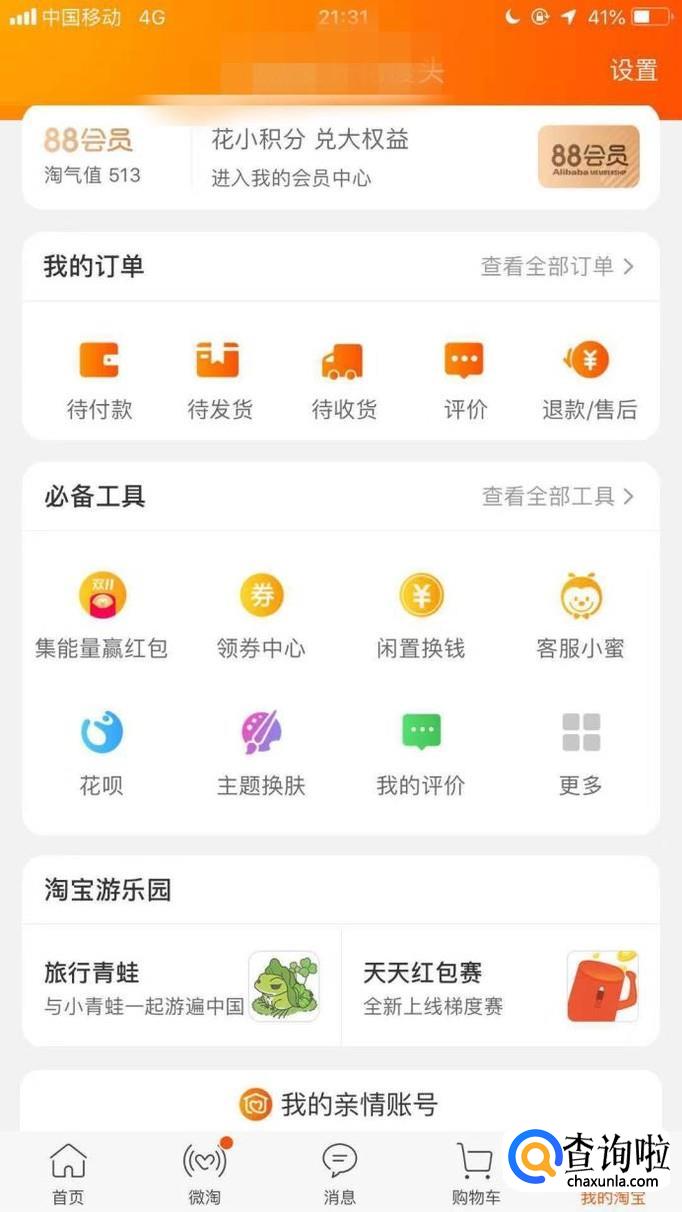This screenshot has height=1212, width=682.
Task: Open 设置 in the top bar
Action: (634, 70)
